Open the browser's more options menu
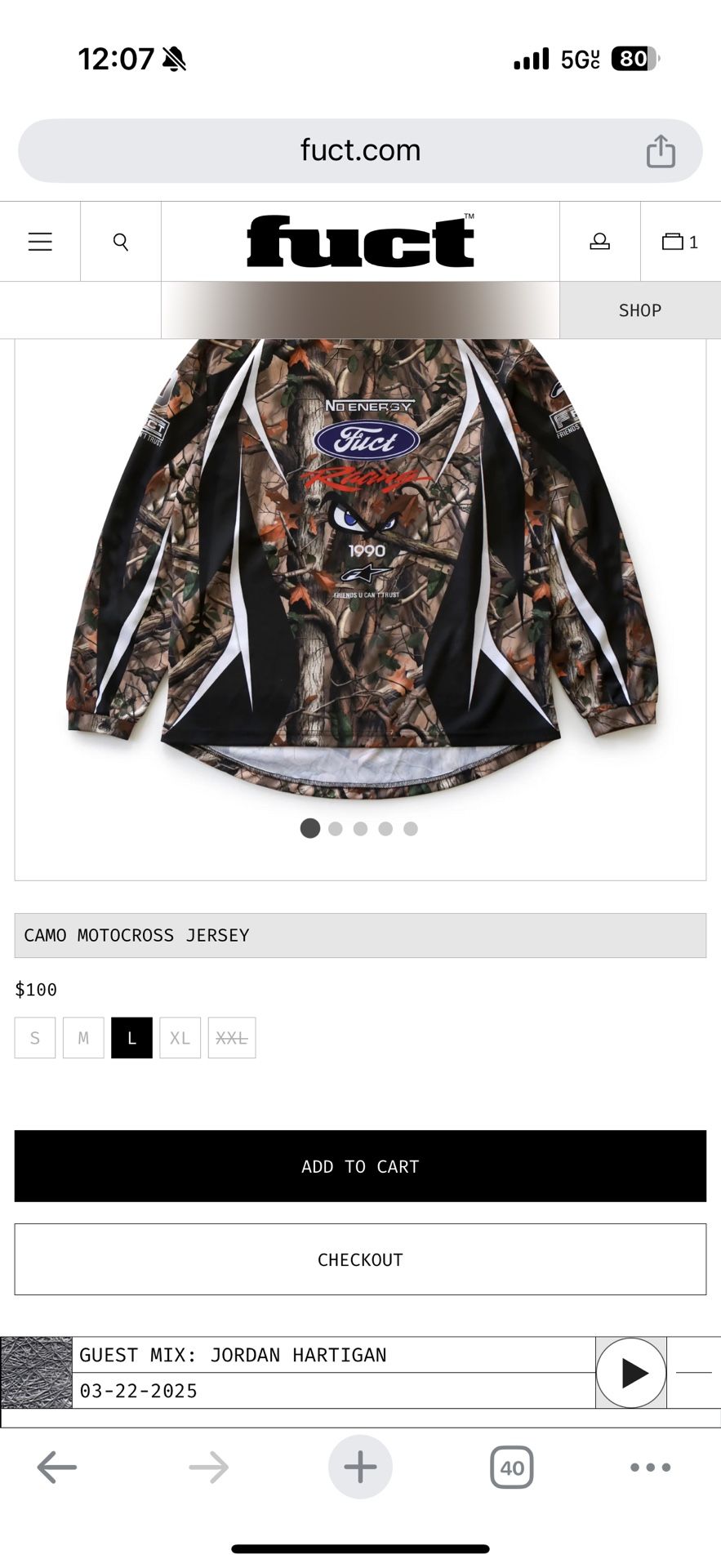Viewport: 721px width, 1568px height. coord(651,1467)
